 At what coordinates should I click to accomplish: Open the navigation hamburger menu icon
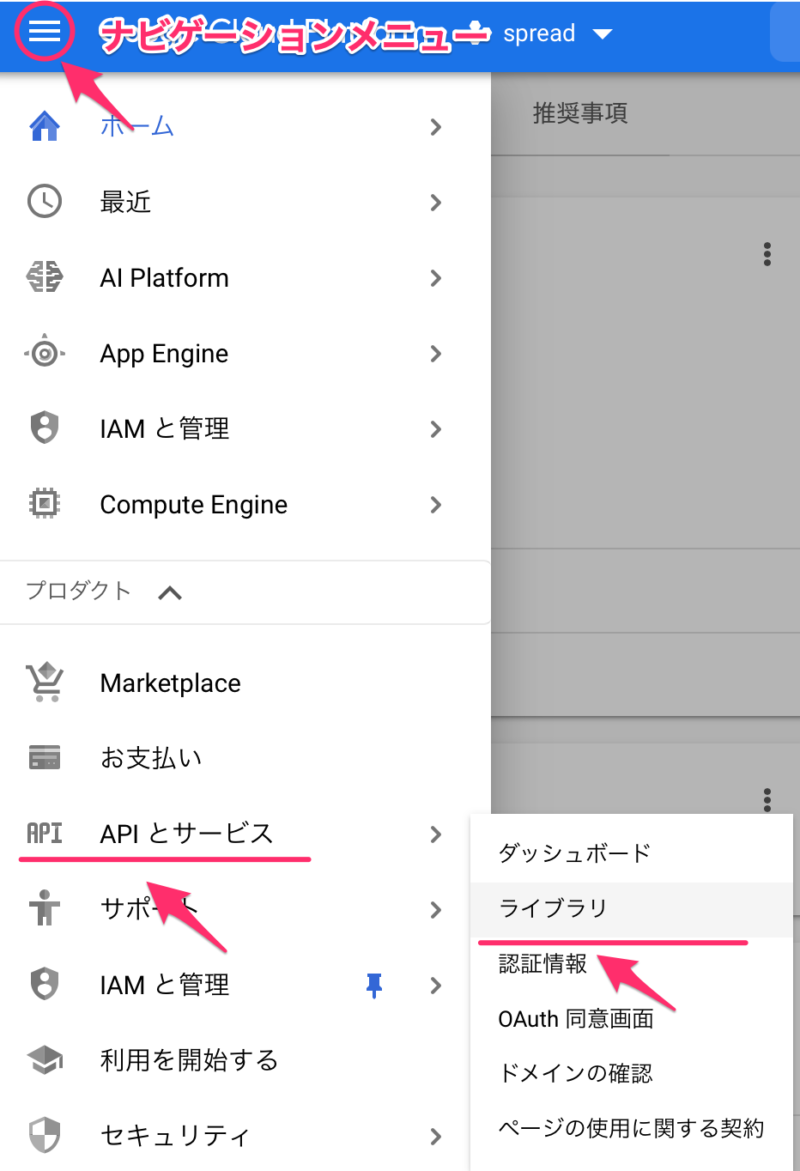tap(42, 31)
